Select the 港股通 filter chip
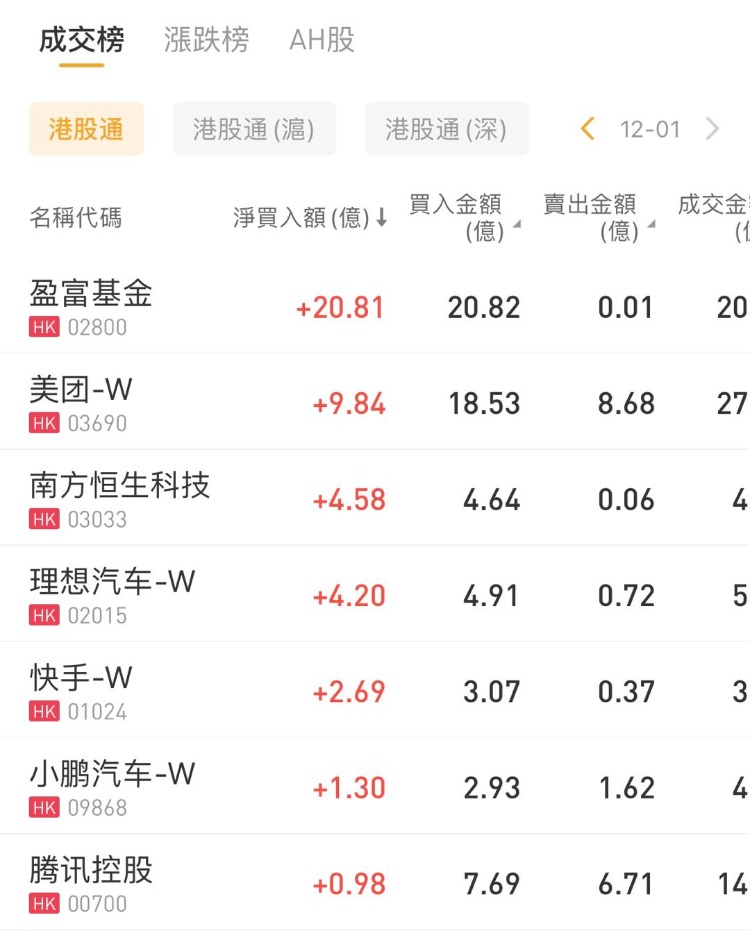Screen dimensions: 750x931 point(86,129)
